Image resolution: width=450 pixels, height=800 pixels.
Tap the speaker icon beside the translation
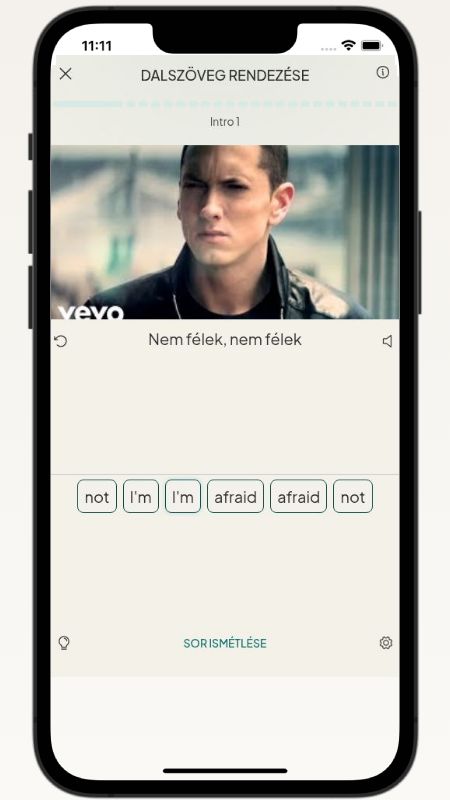[388, 341]
